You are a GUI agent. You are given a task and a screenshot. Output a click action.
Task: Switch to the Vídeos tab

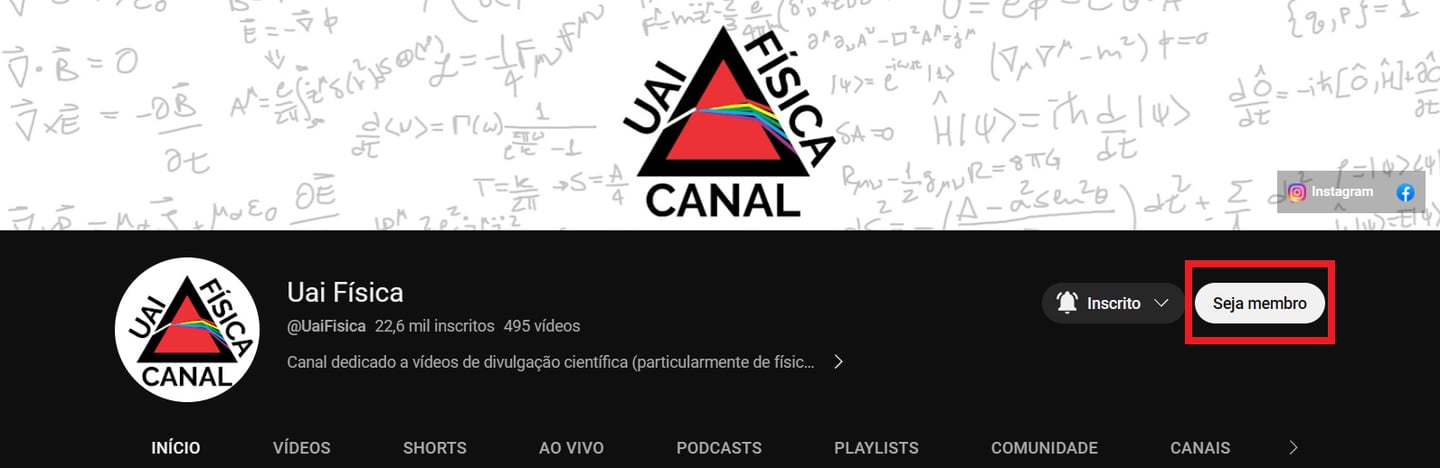point(301,447)
